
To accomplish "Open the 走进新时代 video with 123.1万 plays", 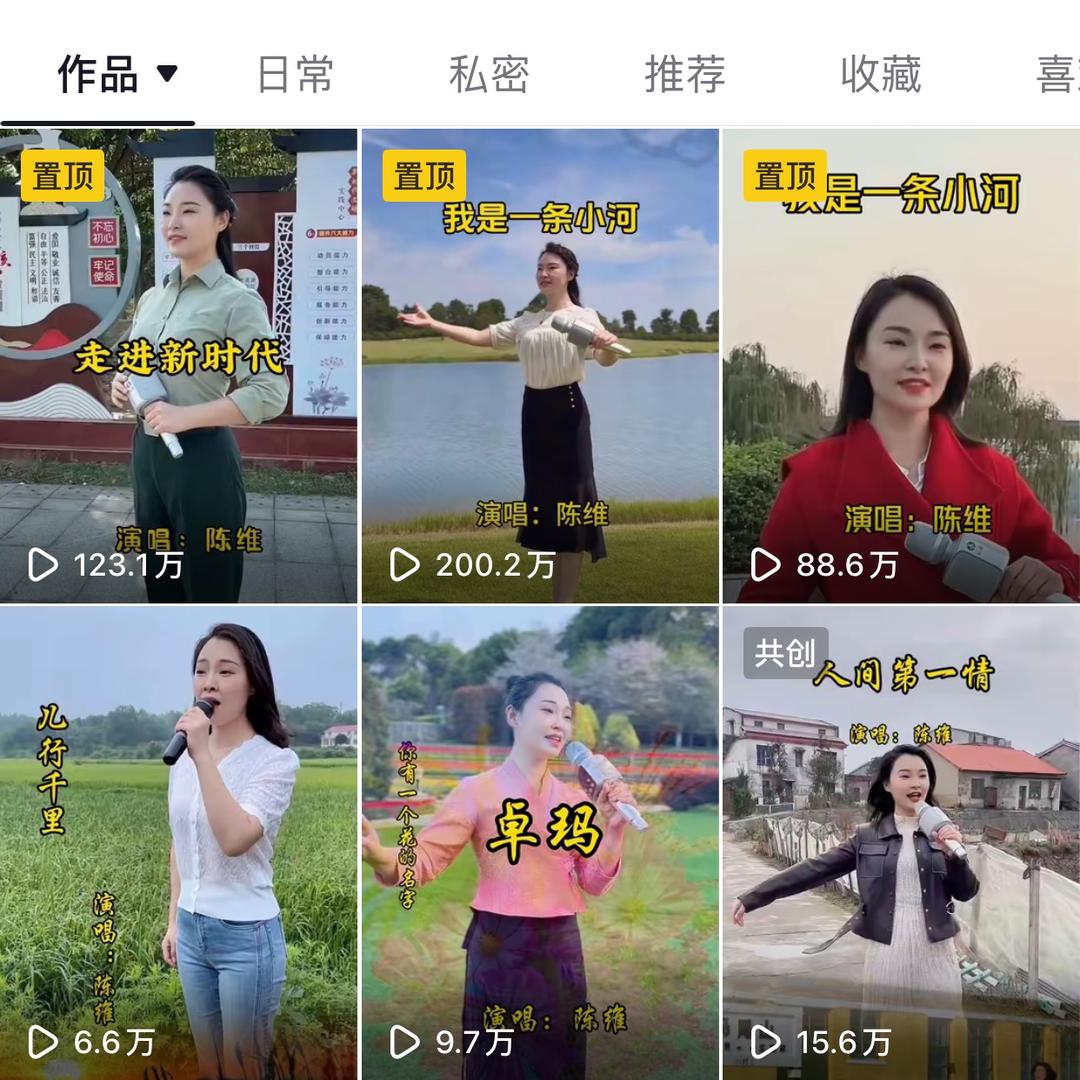I will pos(178,365).
